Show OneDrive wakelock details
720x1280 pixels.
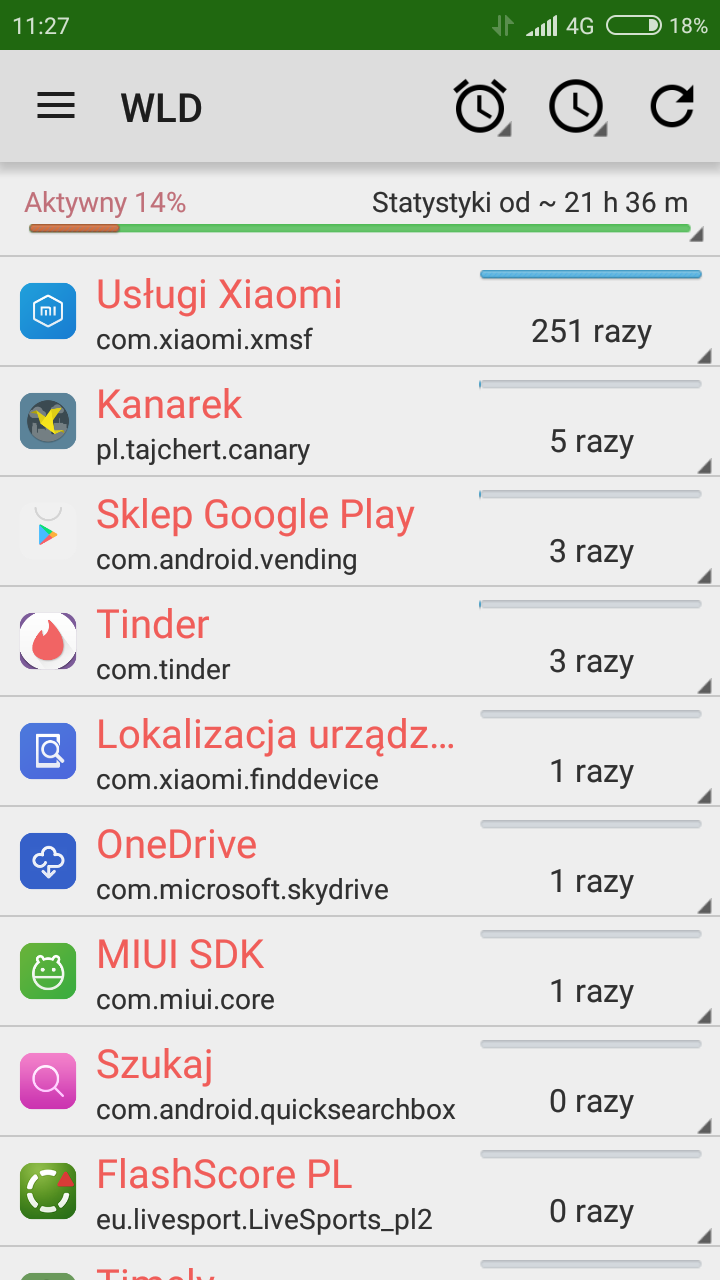point(360,862)
